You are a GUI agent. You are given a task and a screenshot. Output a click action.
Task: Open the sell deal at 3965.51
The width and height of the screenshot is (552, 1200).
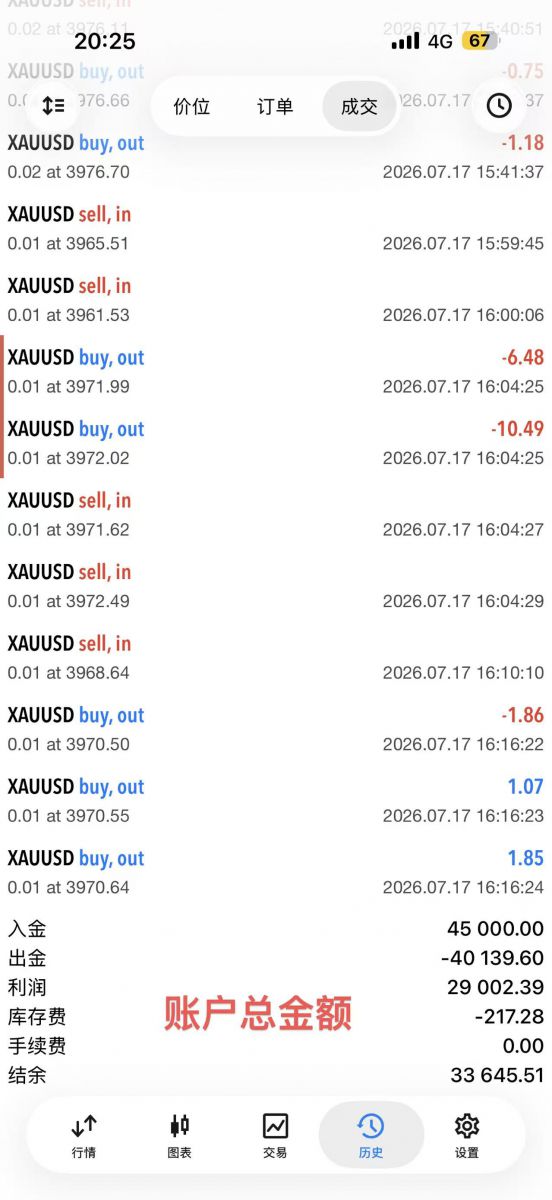(276, 228)
